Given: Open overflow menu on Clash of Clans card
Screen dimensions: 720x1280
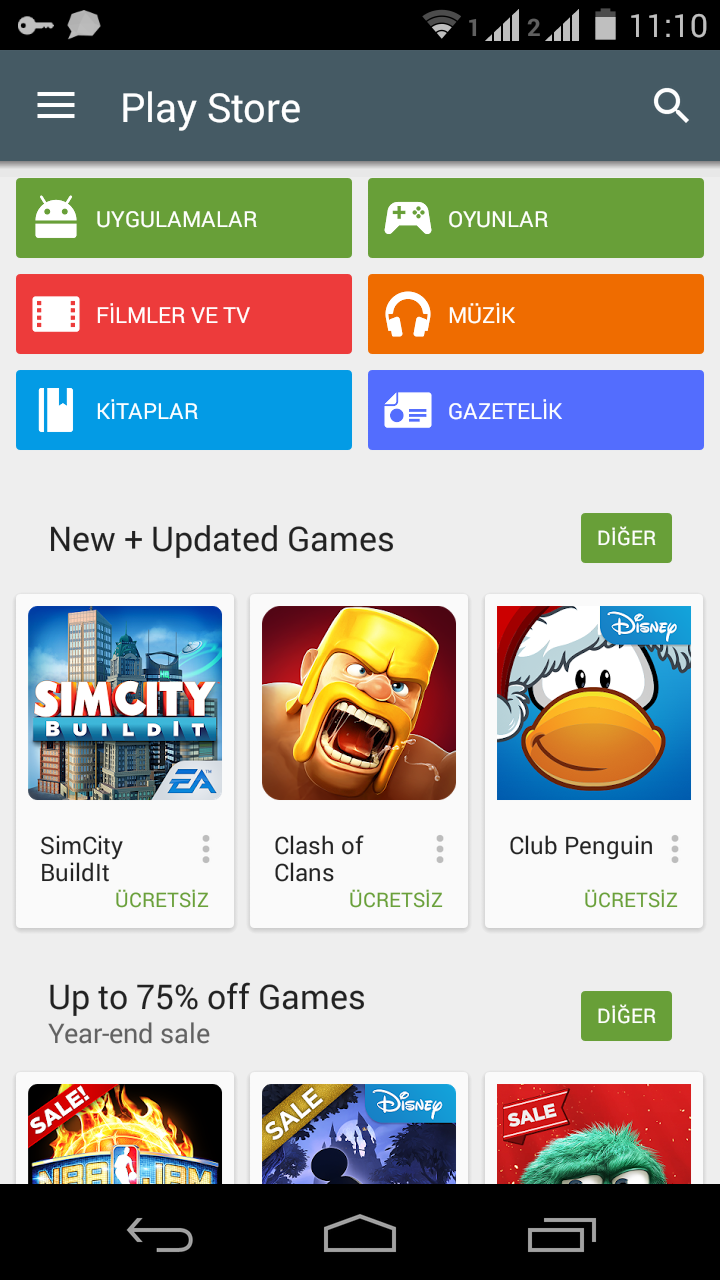Looking at the screenshot, I should click(440, 849).
